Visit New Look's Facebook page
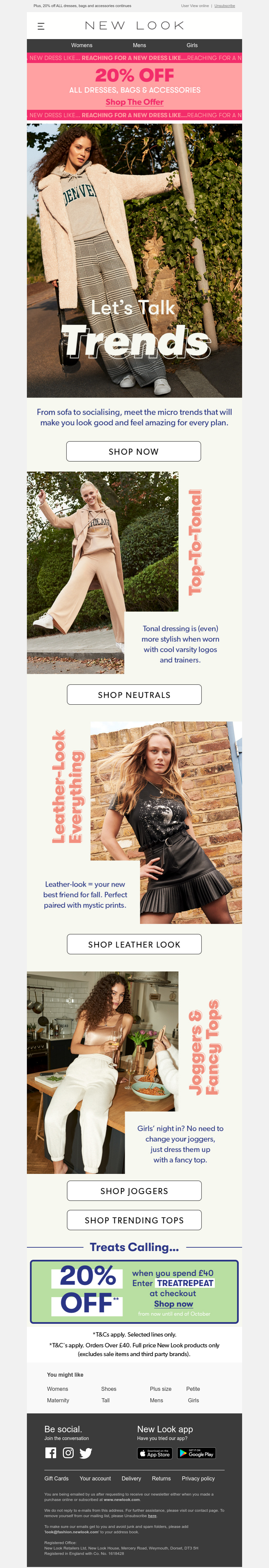The image size is (269, 1568). [51, 1453]
